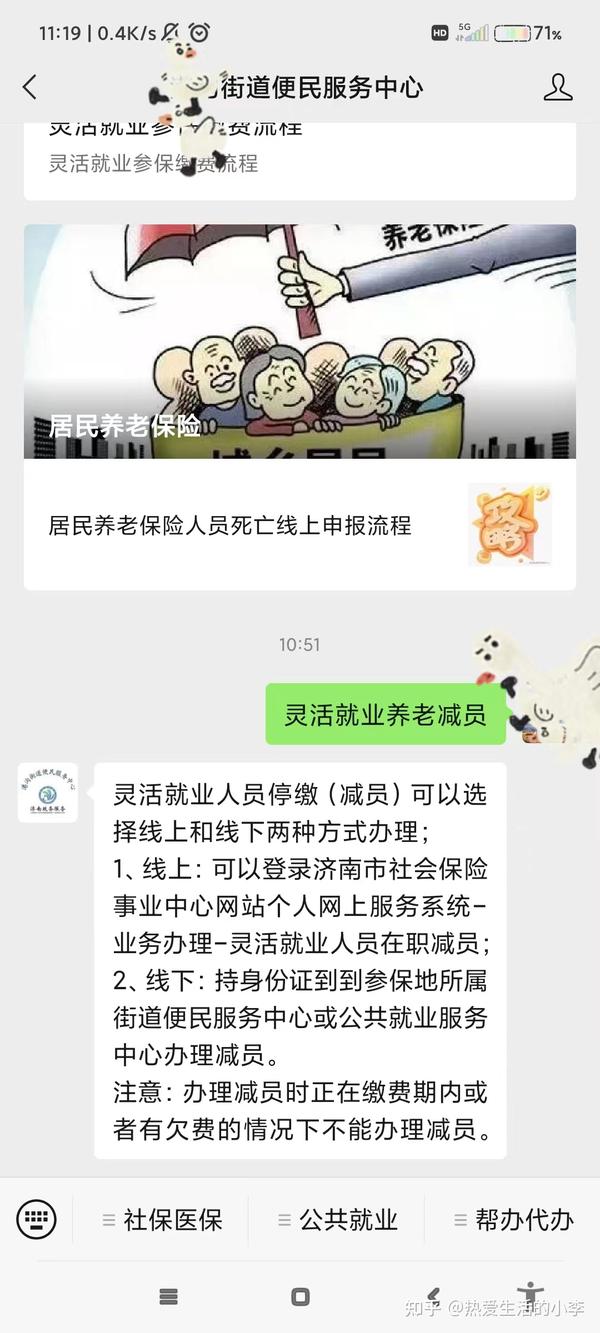Open the account profile icon
Screen dimensions: 600x1333
[x=558, y=87]
